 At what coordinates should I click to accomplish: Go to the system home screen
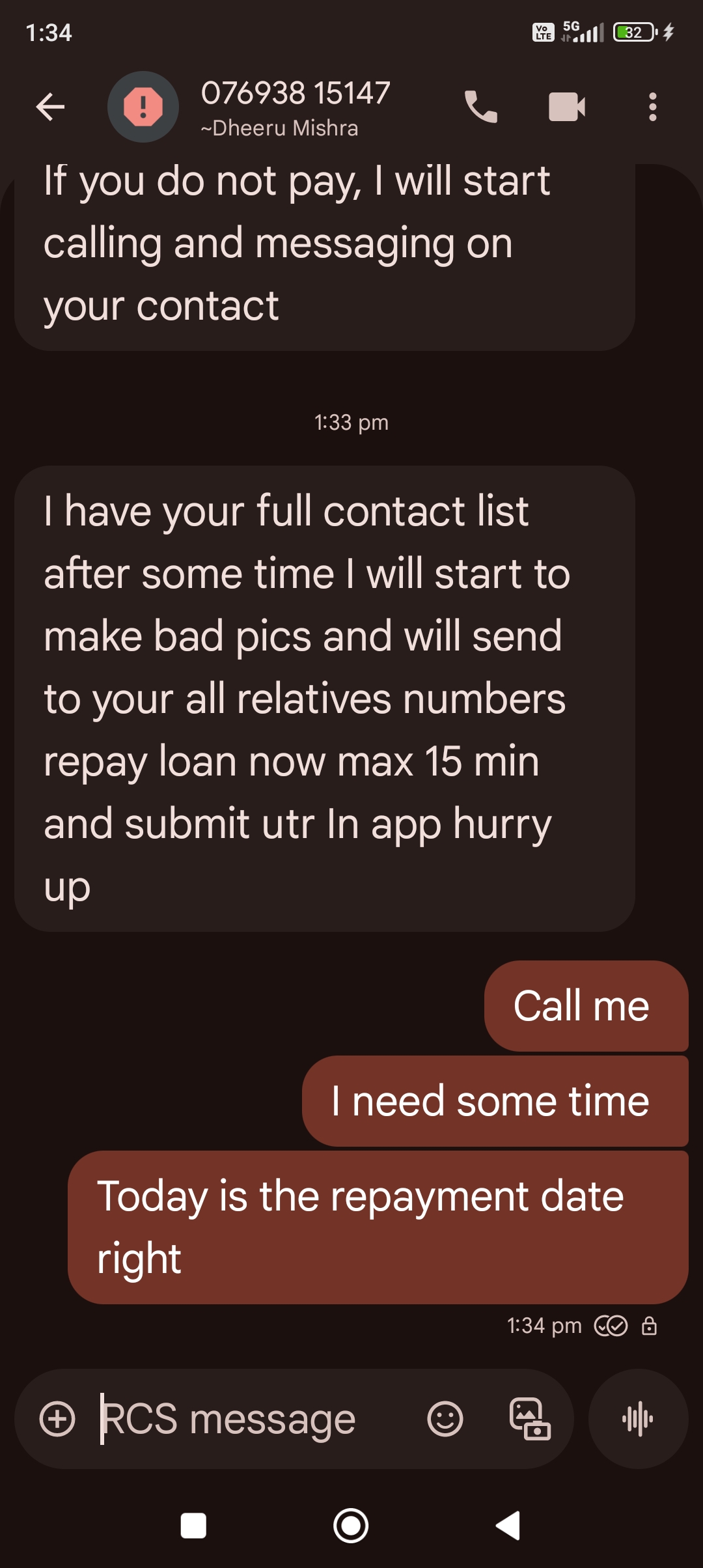(x=351, y=1526)
